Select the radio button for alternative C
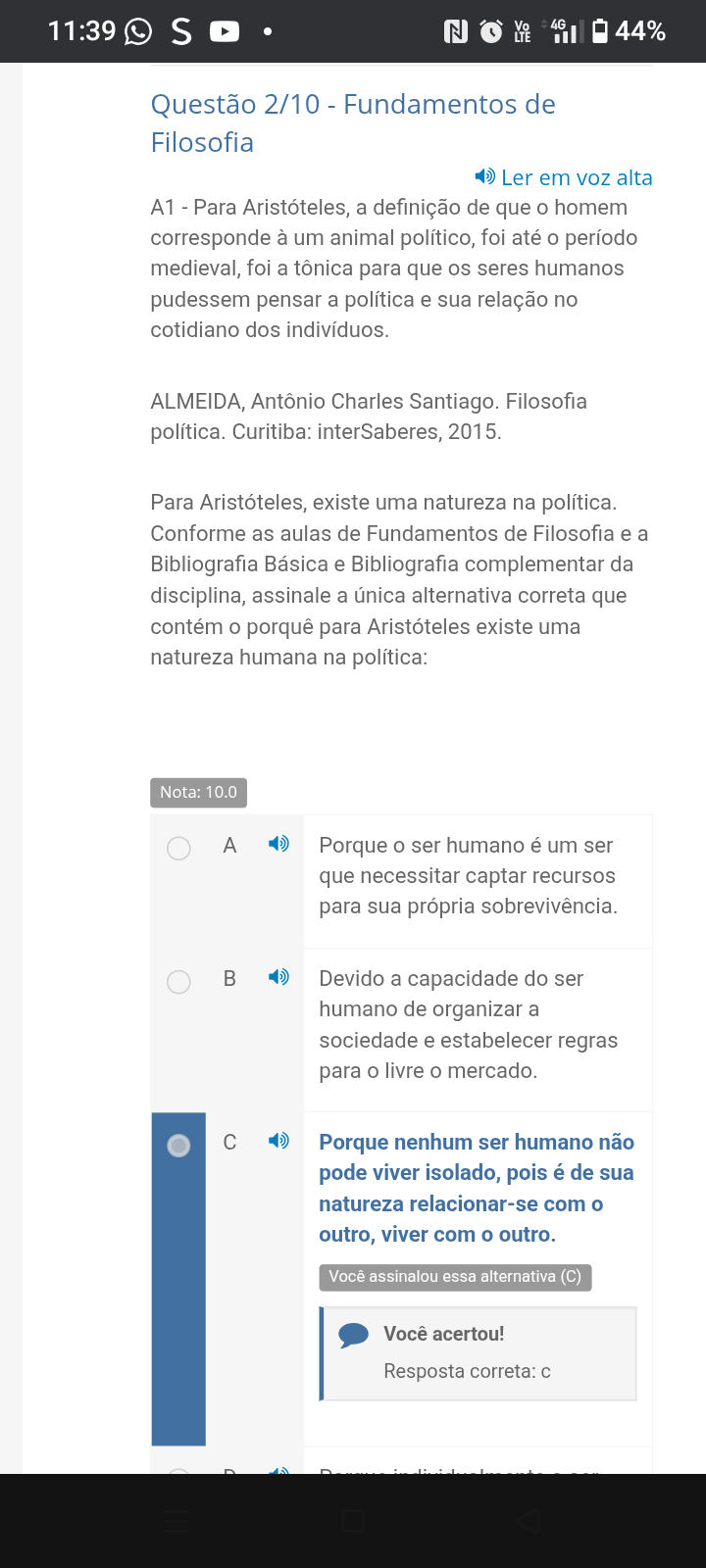The height and width of the screenshot is (1568, 706). [x=178, y=1145]
